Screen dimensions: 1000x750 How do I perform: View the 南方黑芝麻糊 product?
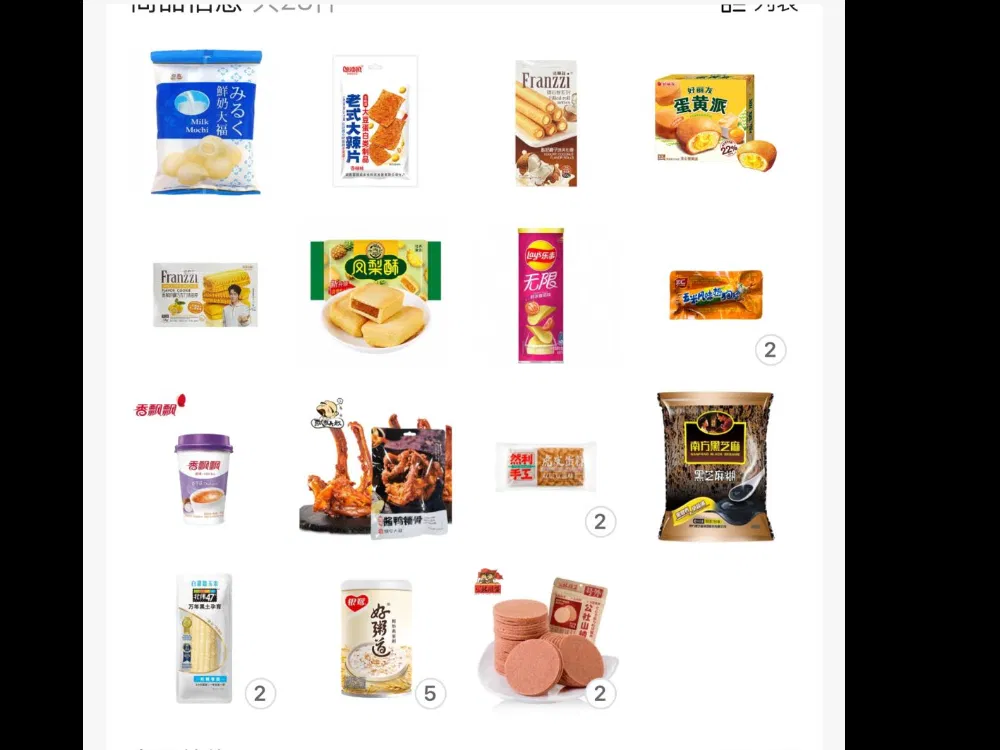[x=715, y=466]
